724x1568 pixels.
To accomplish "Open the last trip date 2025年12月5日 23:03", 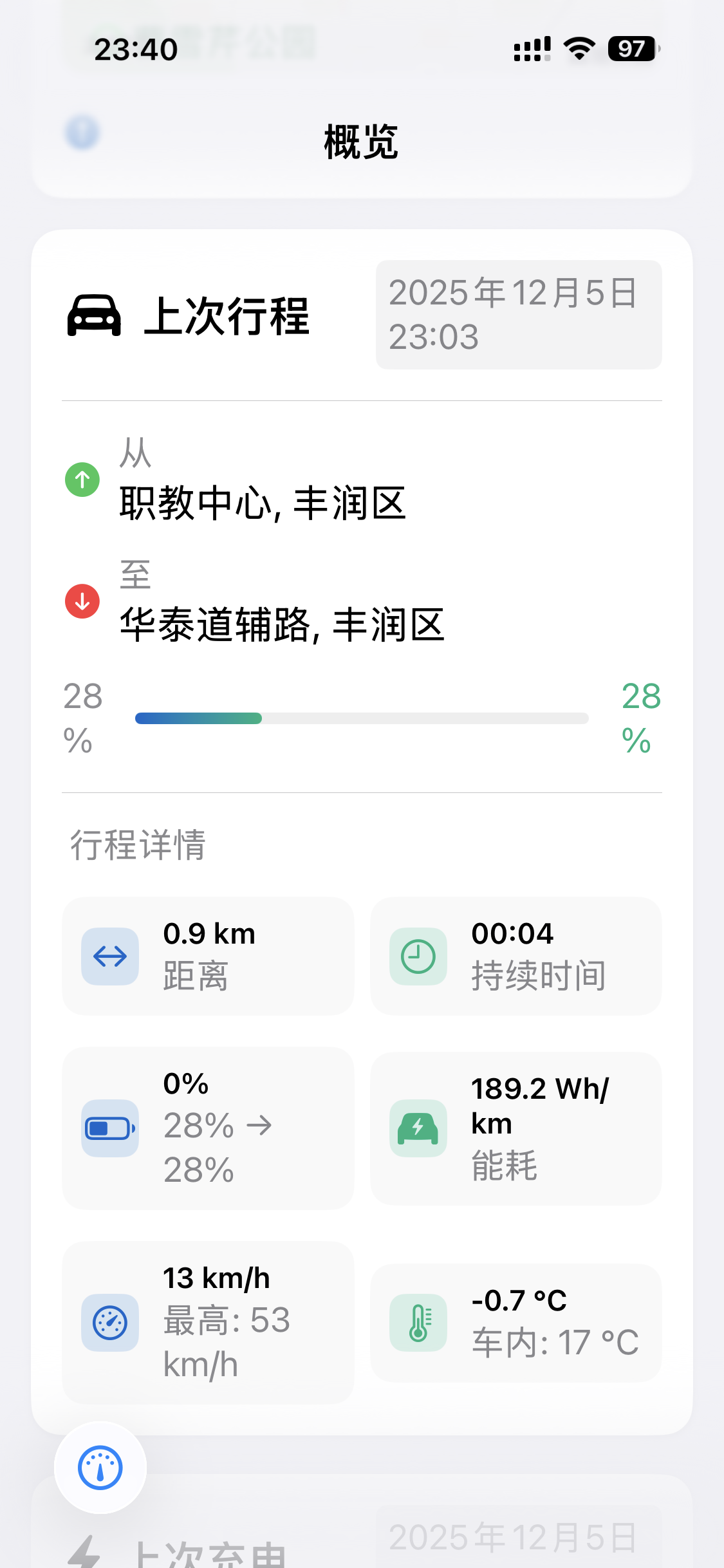I will 518,315.
